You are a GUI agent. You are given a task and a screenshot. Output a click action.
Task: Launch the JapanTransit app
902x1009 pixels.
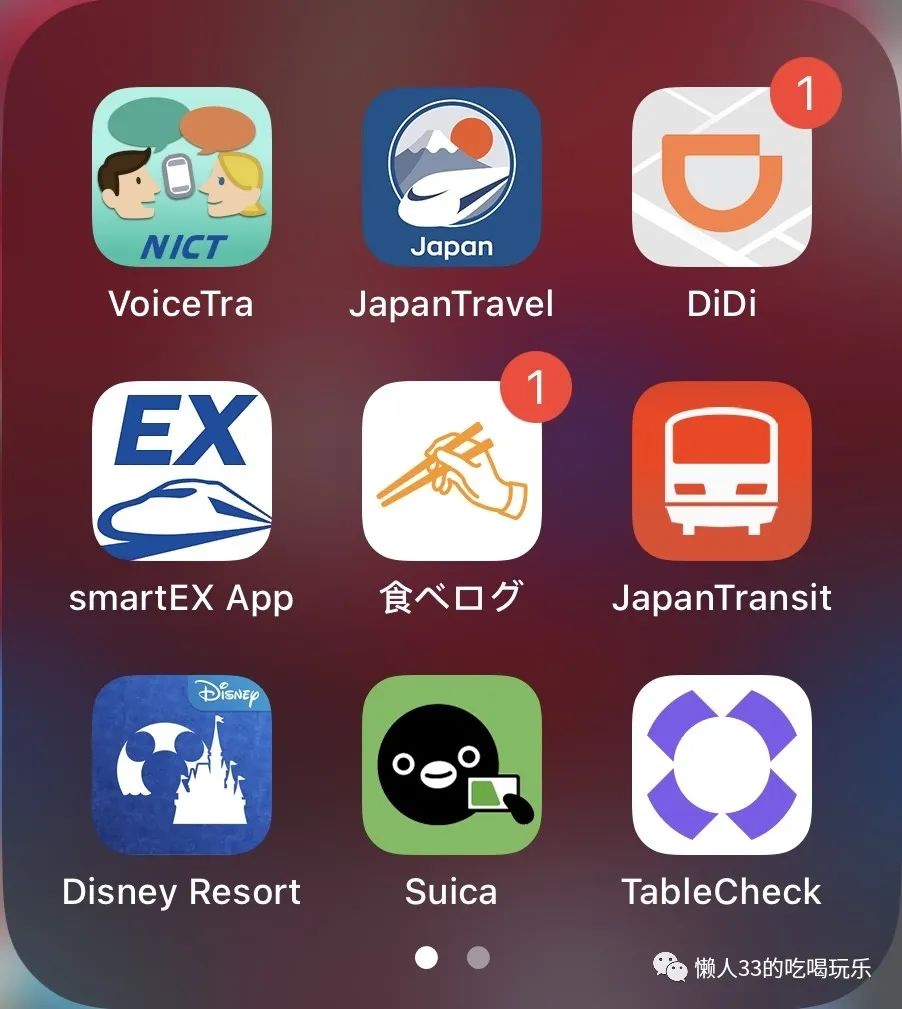coord(721,471)
